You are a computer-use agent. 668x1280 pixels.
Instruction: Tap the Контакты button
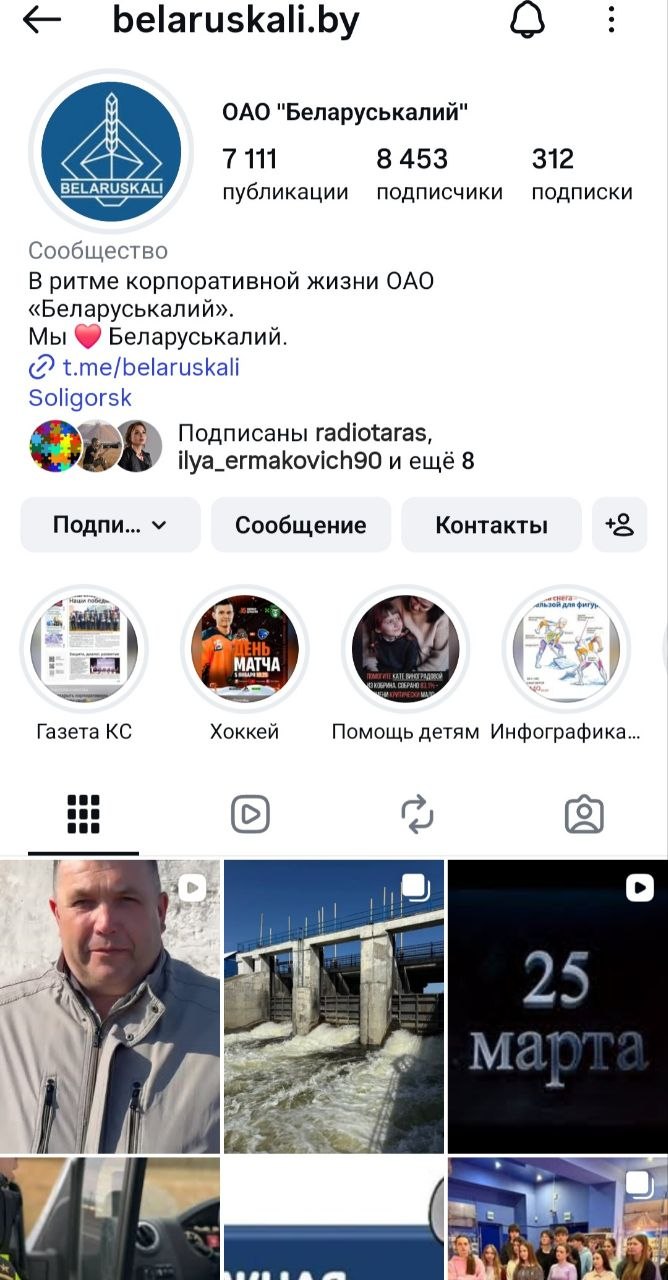[491, 525]
